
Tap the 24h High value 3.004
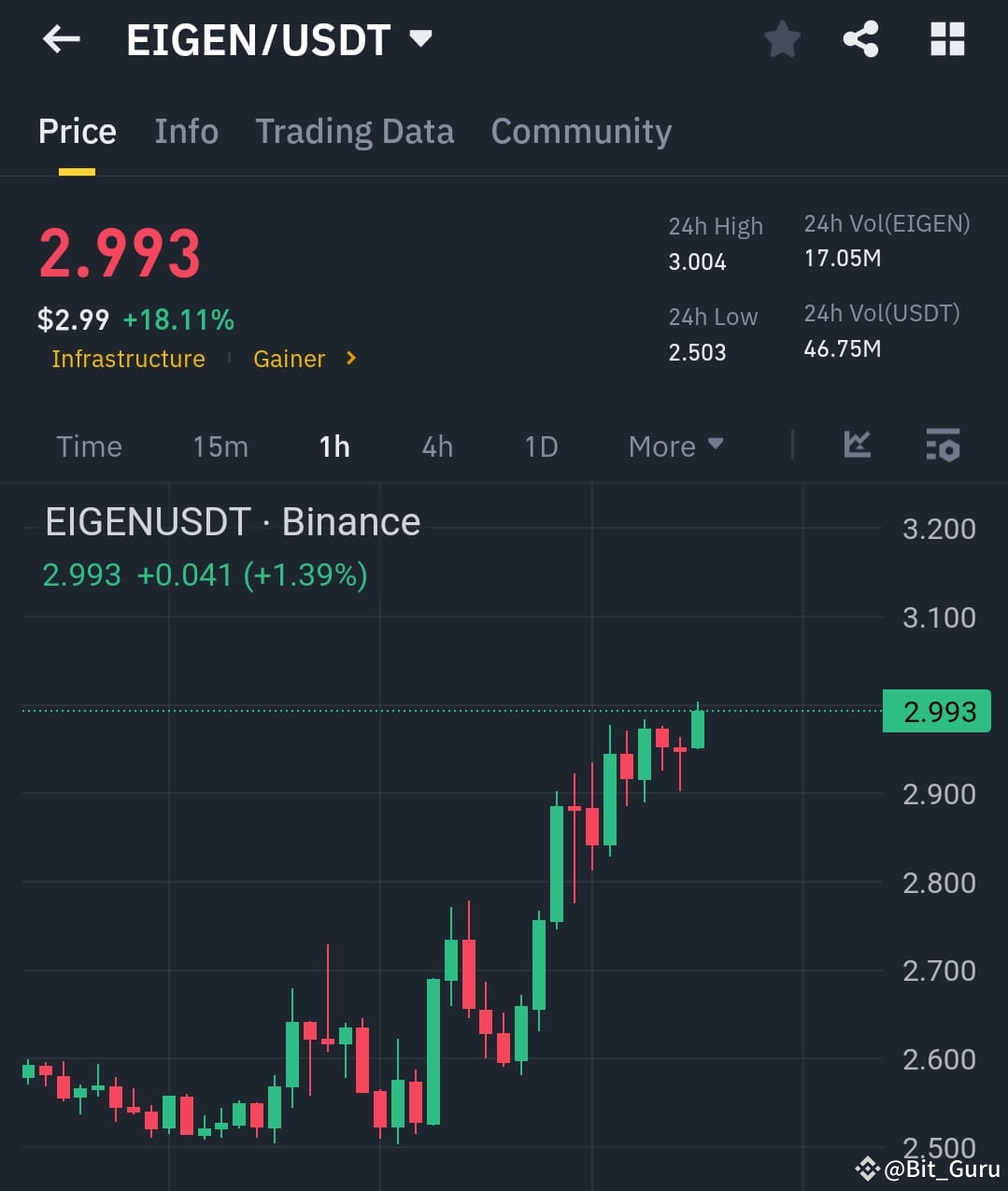pos(697,262)
